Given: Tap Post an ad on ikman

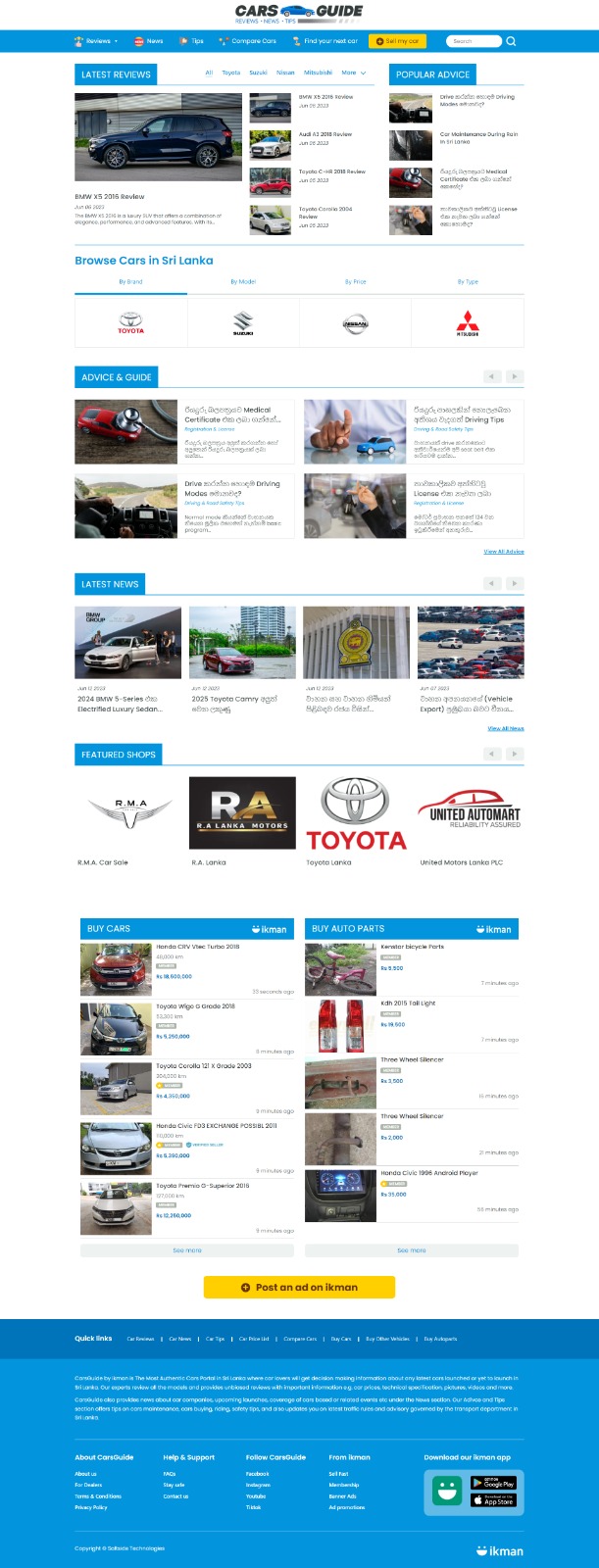Looking at the screenshot, I should click(299, 1287).
